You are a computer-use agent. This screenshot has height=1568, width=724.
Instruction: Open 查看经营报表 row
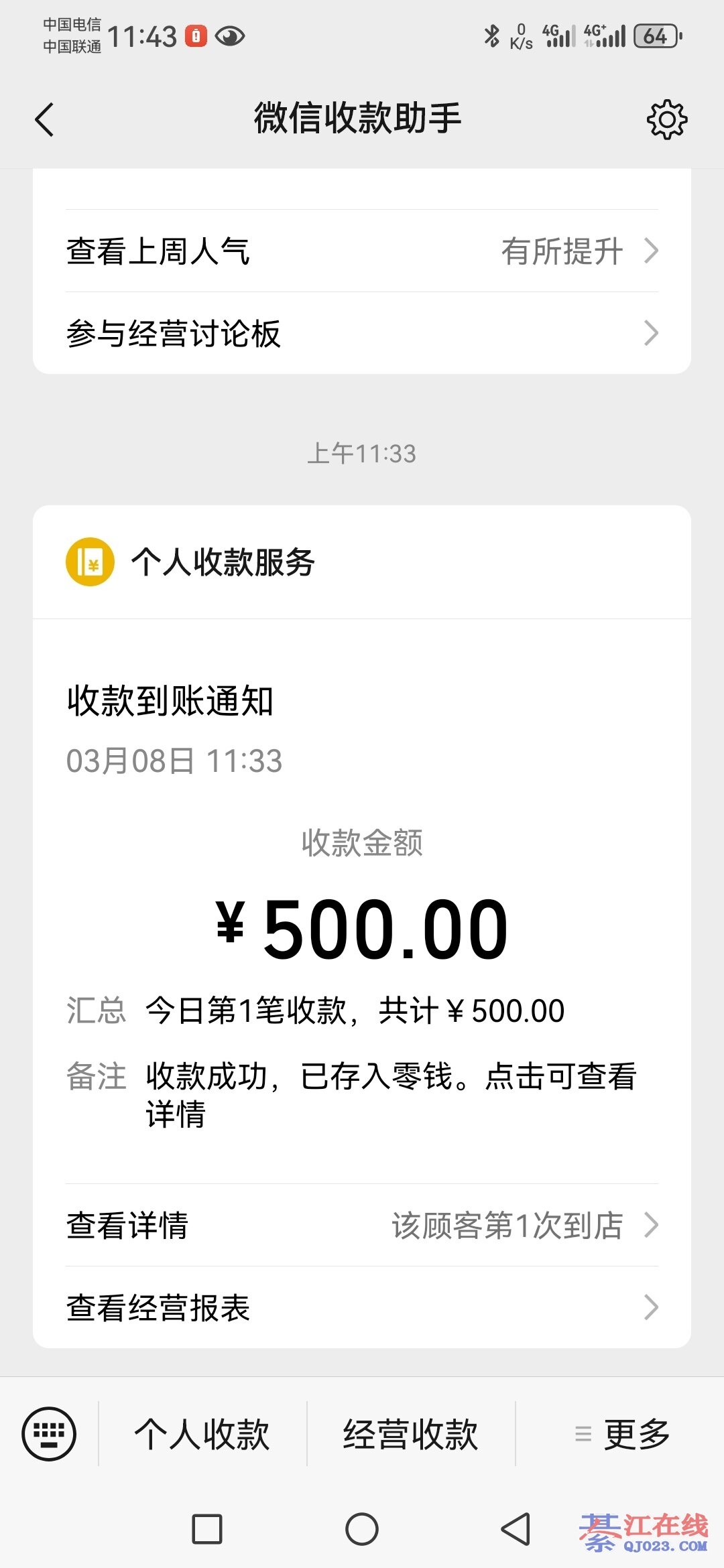[x=362, y=1307]
